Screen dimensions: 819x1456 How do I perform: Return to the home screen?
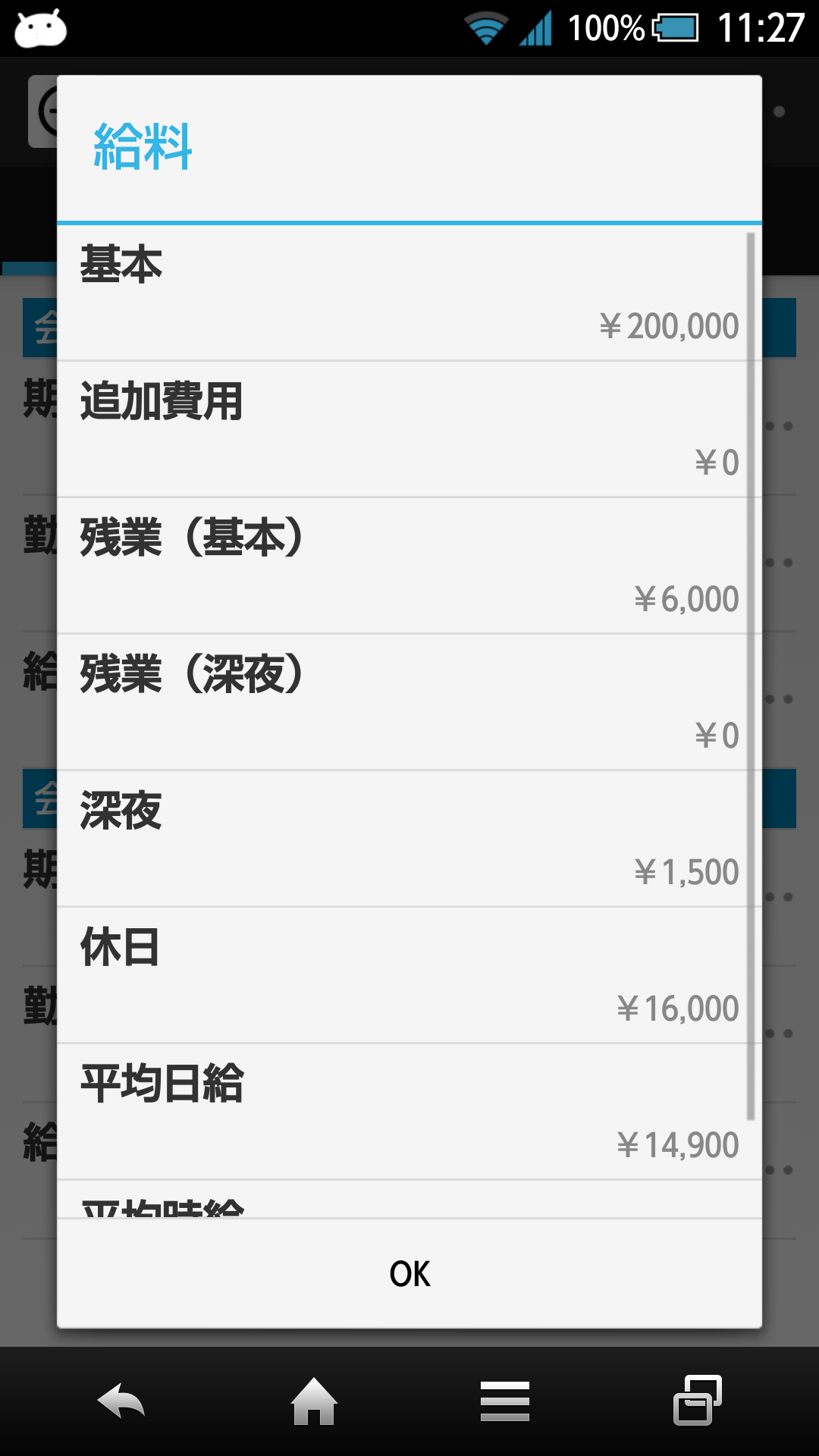pyautogui.click(x=314, y=1401)
